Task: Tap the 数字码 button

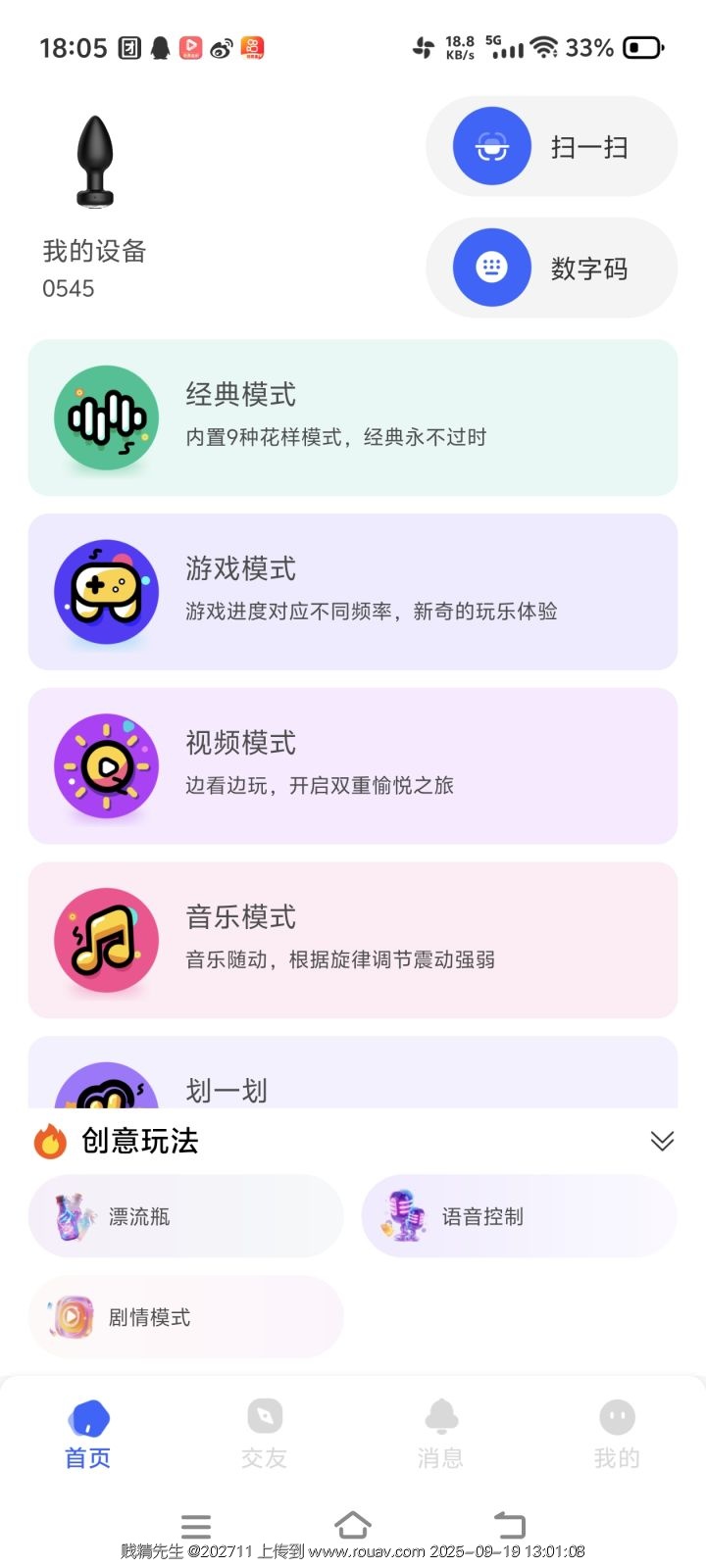Action: (551, 268)
